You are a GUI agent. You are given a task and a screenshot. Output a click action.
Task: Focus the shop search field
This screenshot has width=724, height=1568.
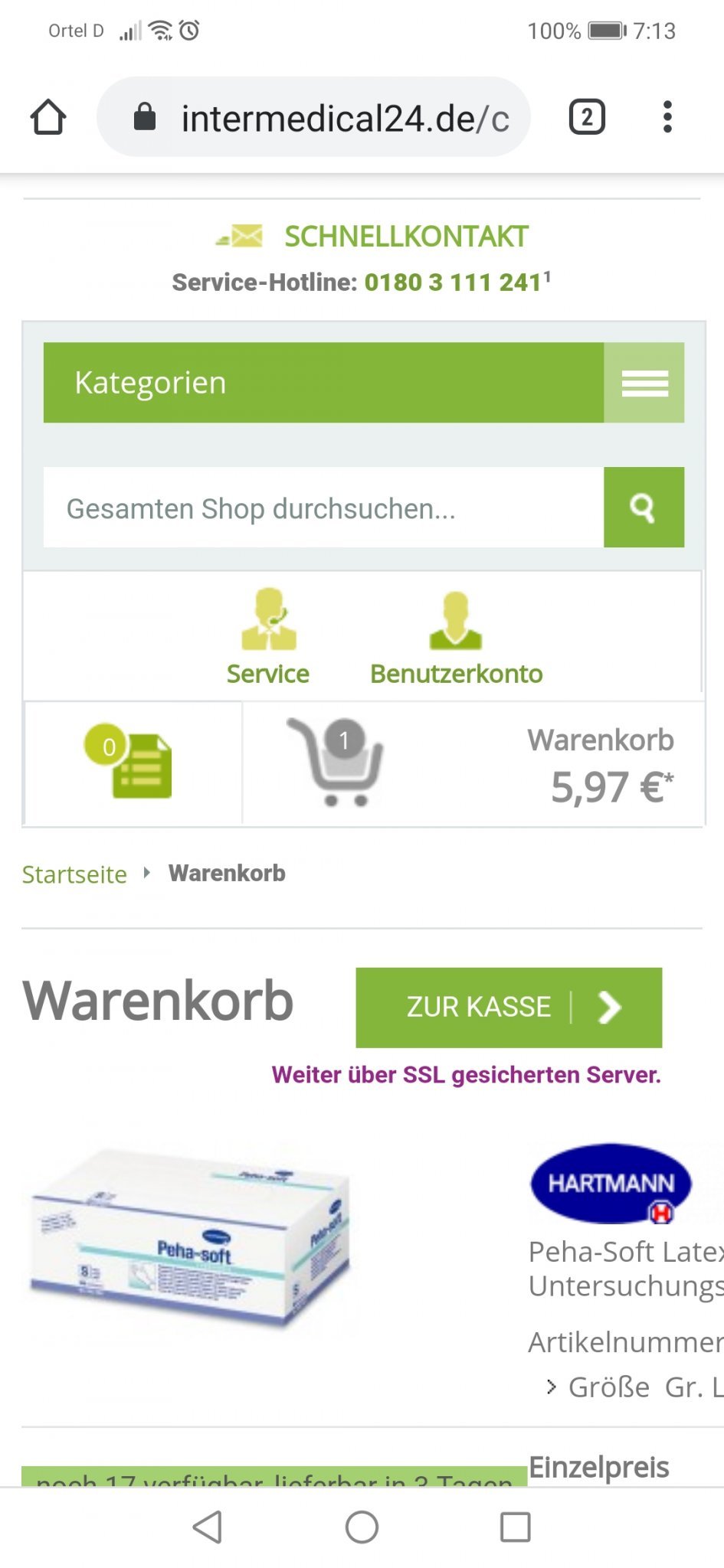(x=323, y=508)
